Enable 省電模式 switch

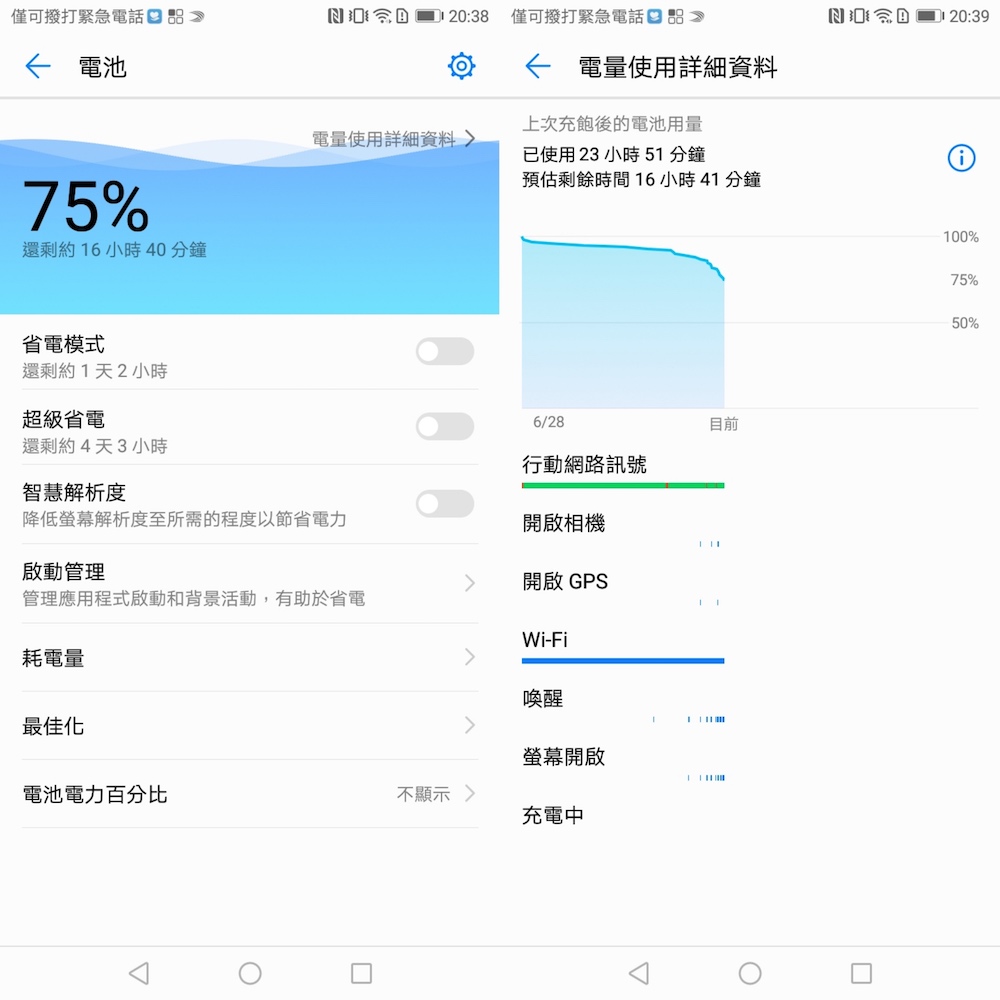click(x=444, y=351)
